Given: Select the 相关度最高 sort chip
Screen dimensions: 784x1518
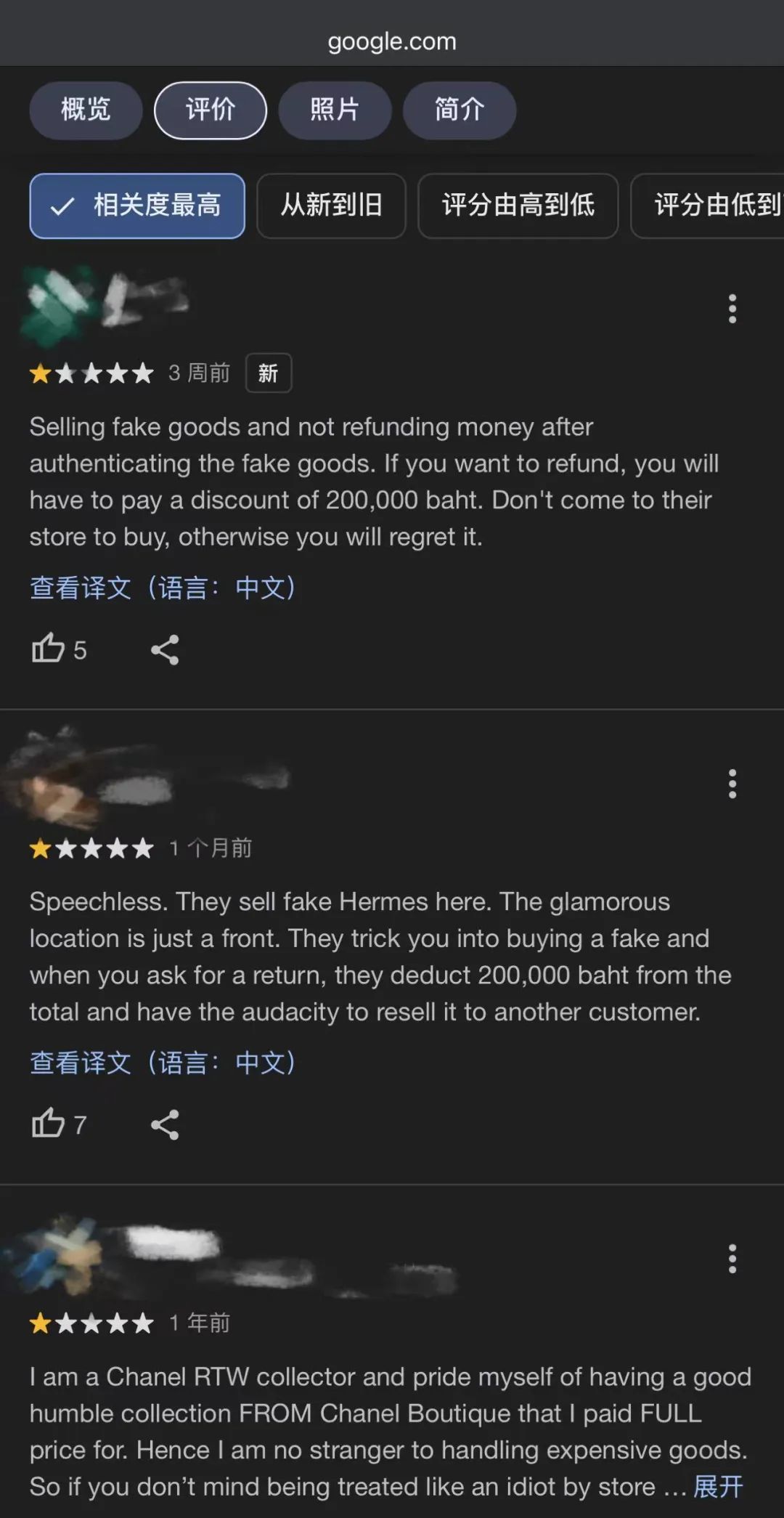Looking at the screenshot, I should tap(137, 206).
